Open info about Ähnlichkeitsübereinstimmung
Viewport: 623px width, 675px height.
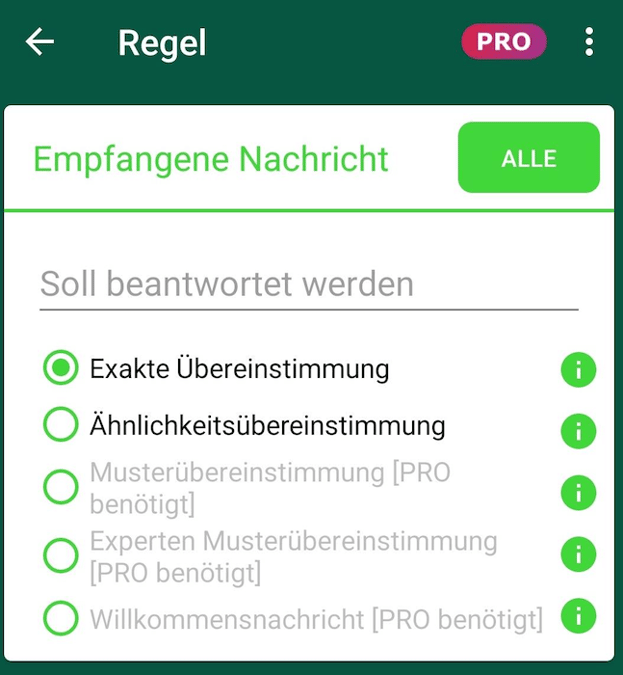(578, 431)
